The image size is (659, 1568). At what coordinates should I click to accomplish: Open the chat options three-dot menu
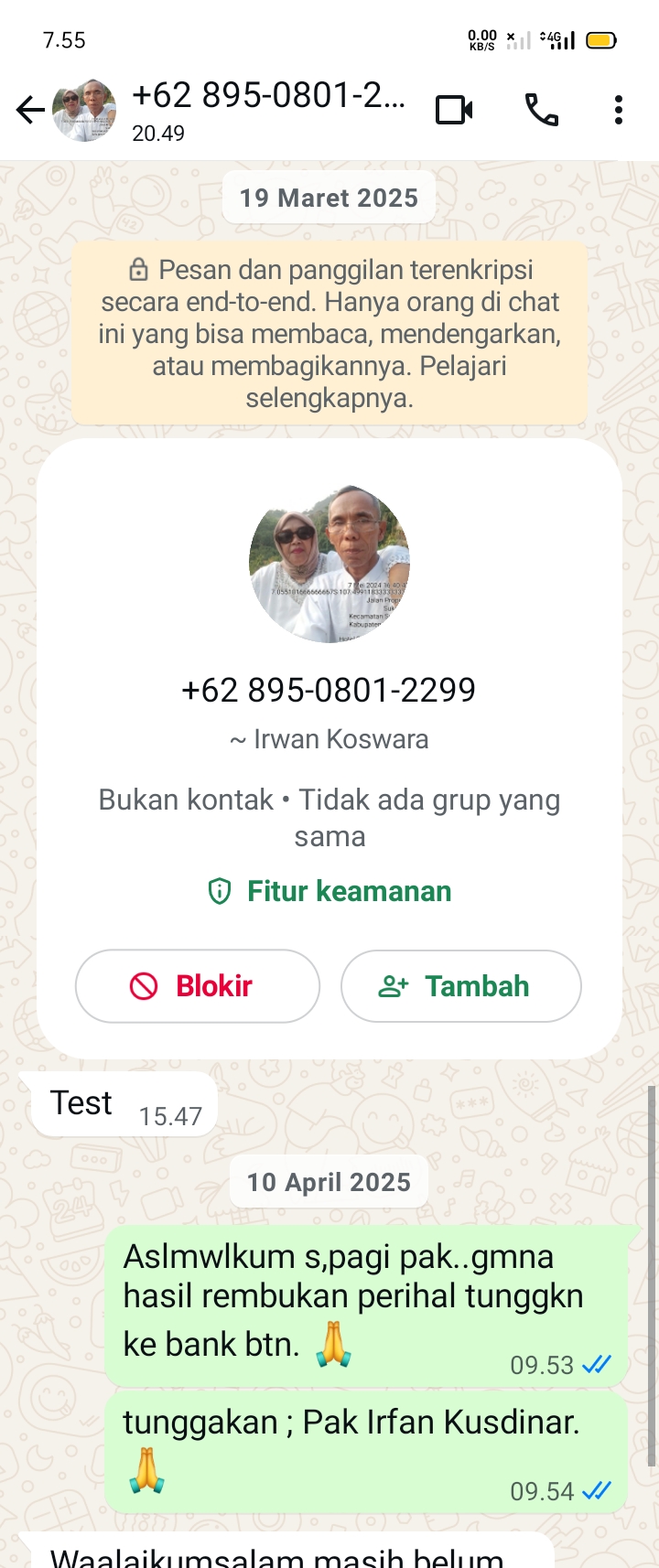coord(619,109)
